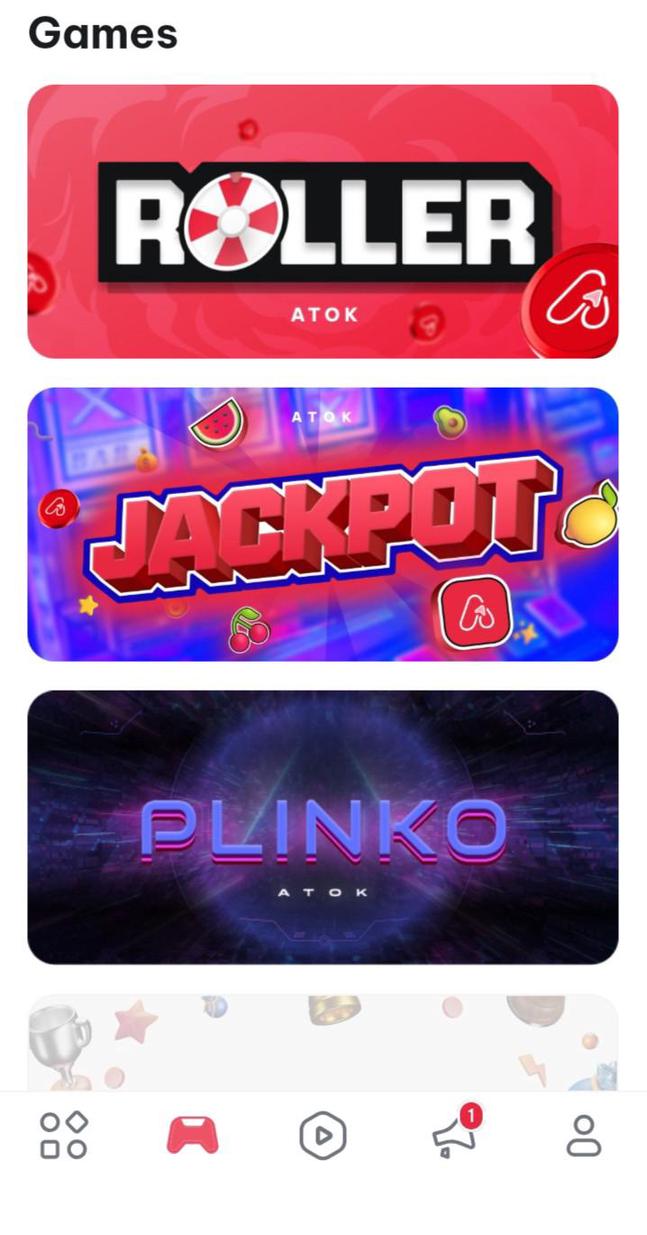Image resolution: width=647 pixels, height=1235 pixels.
Task: Switch to the dashboard shapes tab
Action: [x=63, y=1136]
